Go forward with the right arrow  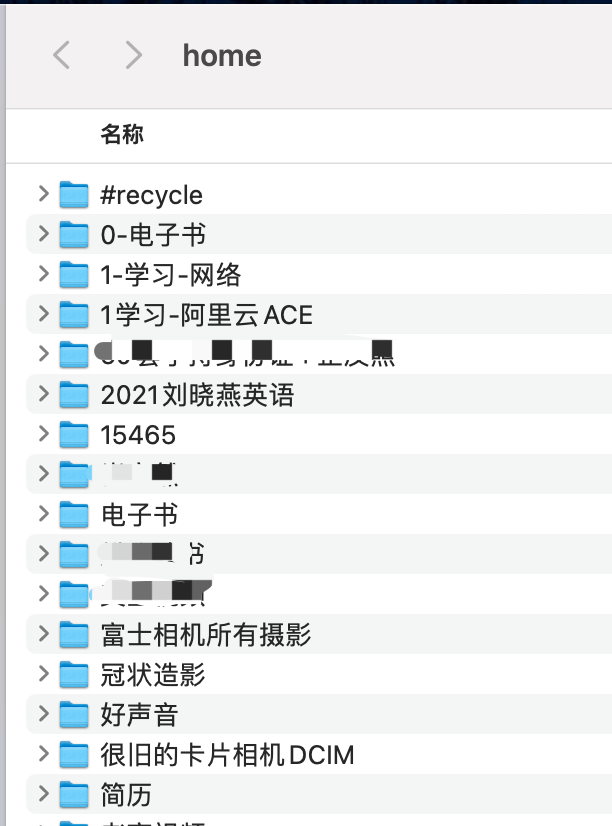133,55
